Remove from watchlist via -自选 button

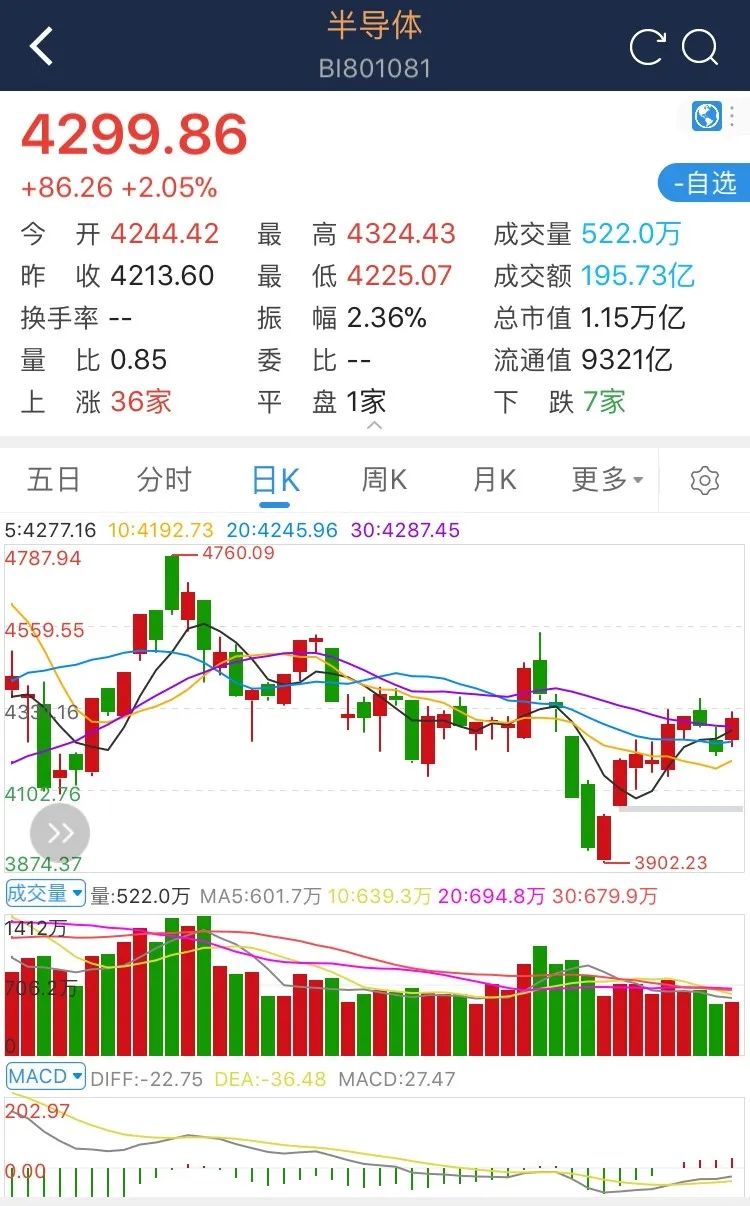point(704,183)
